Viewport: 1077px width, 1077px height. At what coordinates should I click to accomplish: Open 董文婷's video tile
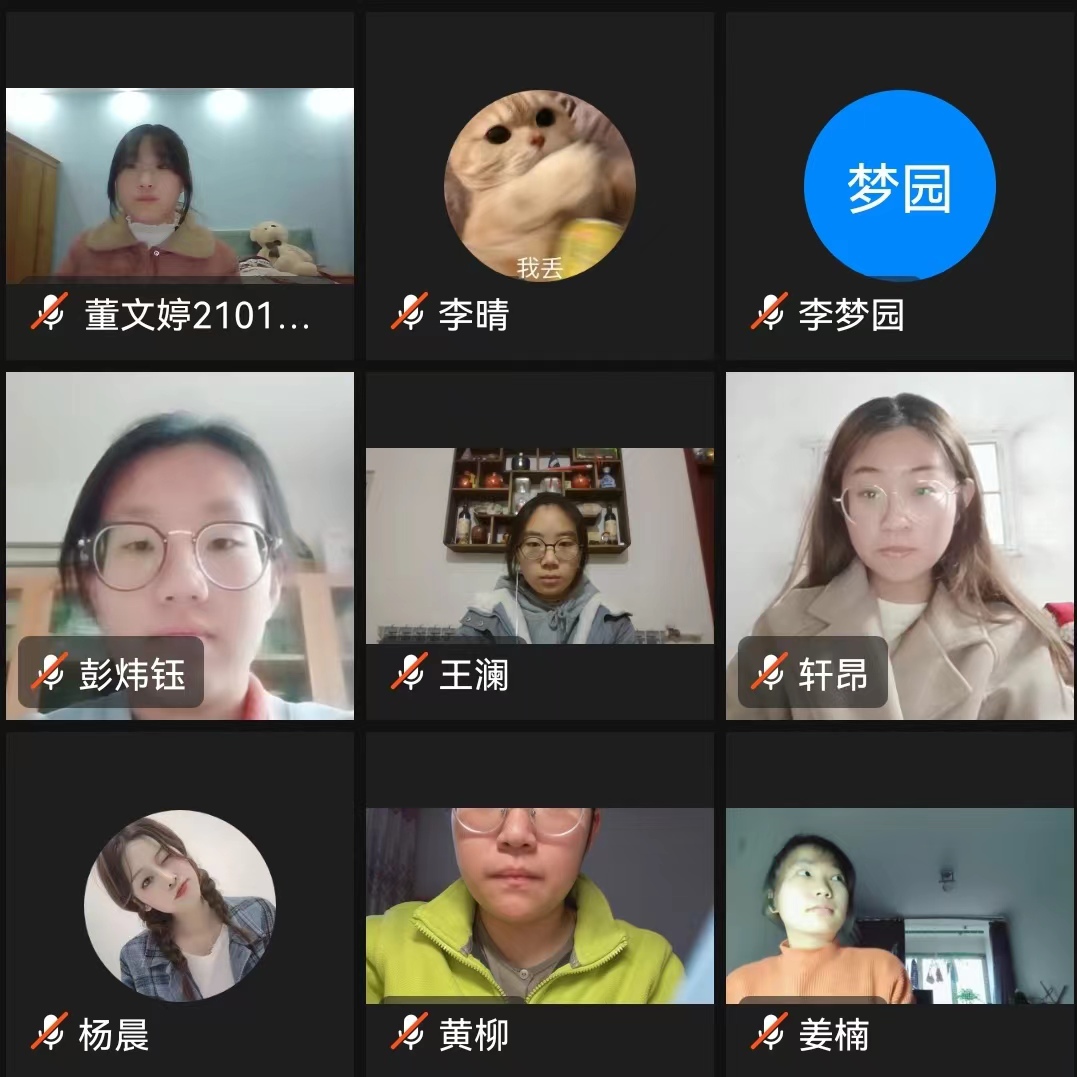point(180,186)
